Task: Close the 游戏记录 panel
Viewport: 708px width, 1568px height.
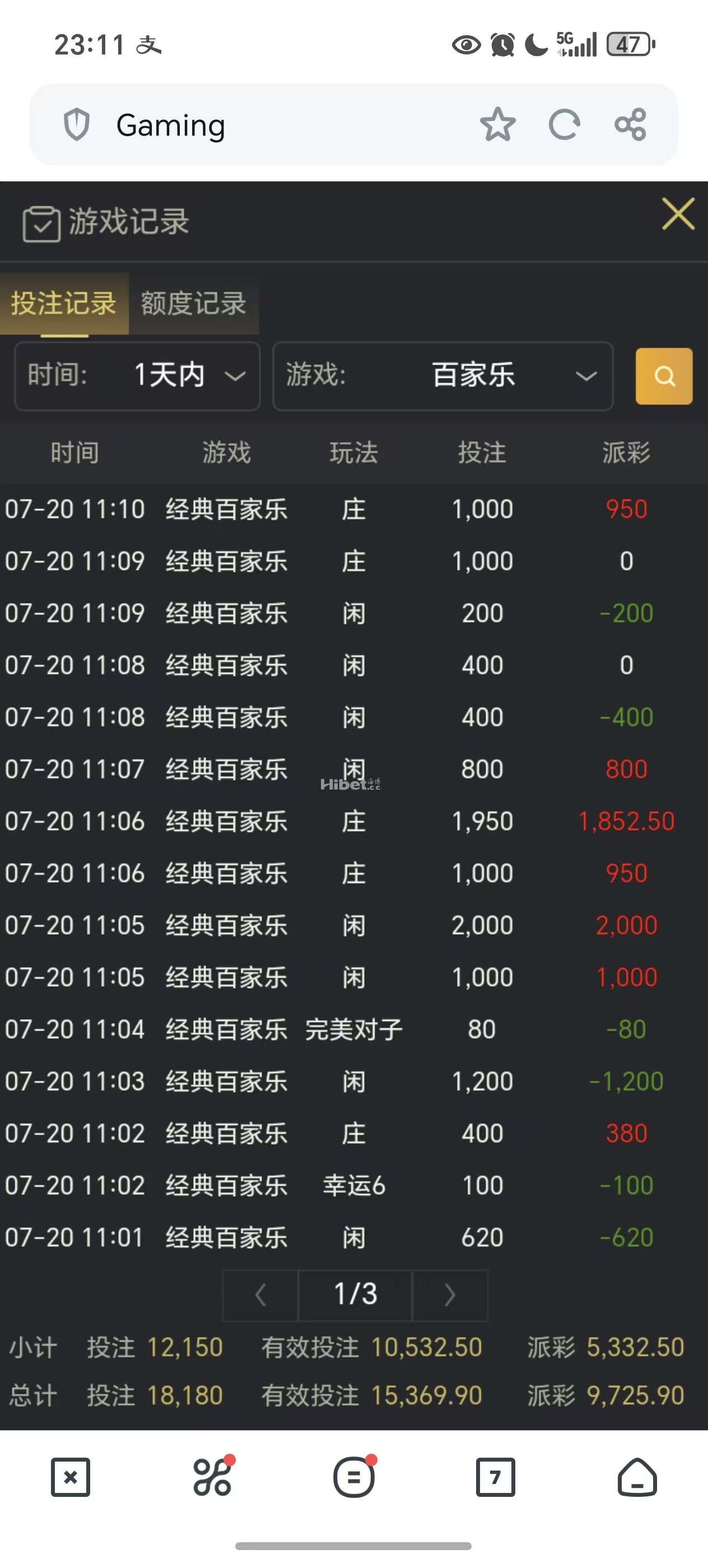Action: point(678,214)
